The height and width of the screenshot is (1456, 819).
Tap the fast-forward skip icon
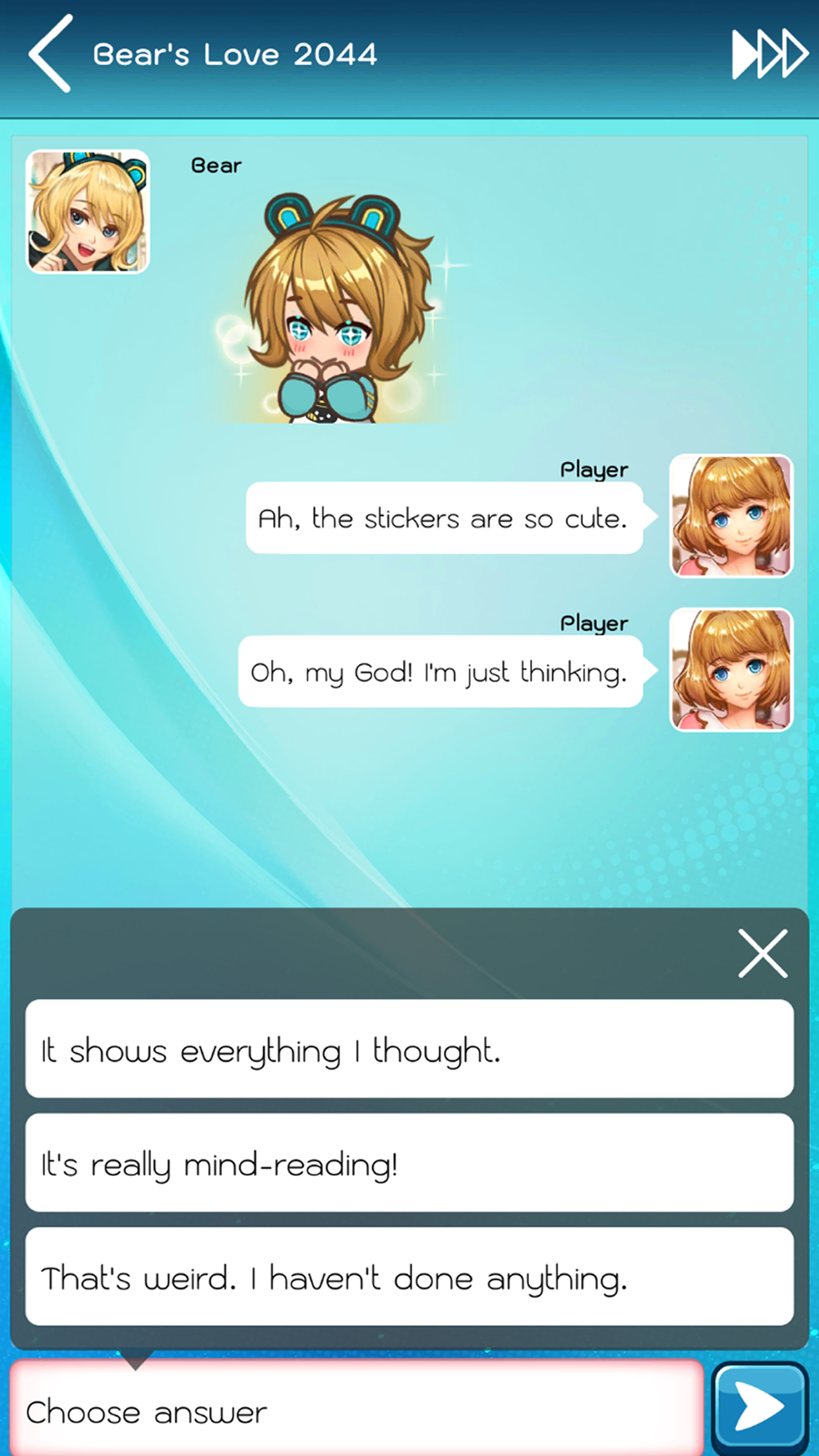[769, 54]
